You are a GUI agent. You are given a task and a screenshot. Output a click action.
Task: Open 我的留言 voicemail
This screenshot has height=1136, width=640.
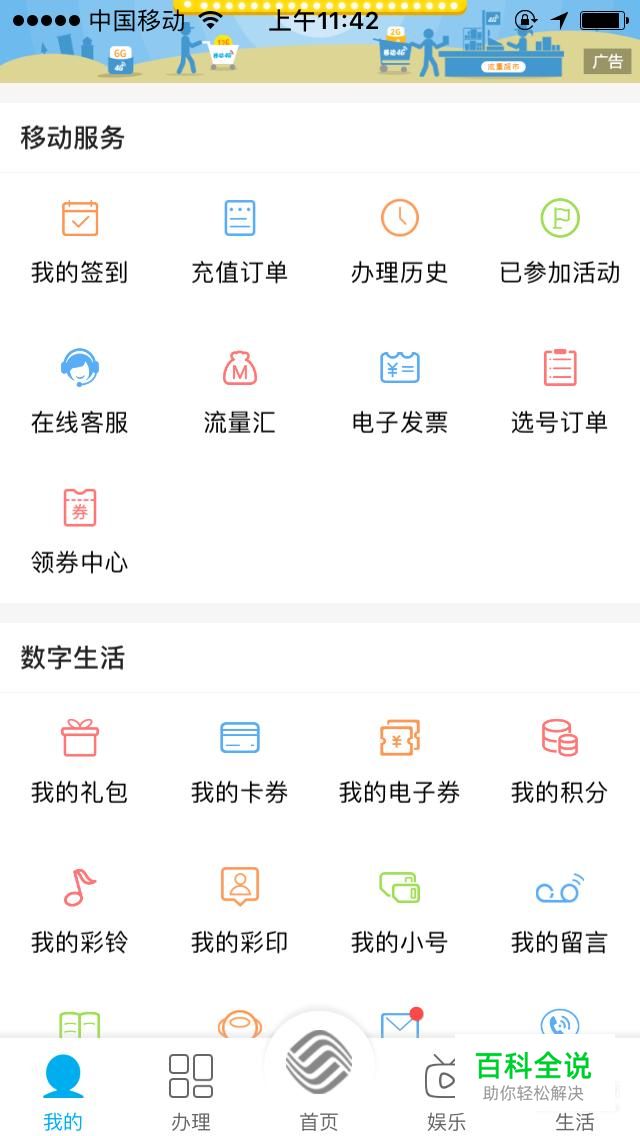point(560,910)
